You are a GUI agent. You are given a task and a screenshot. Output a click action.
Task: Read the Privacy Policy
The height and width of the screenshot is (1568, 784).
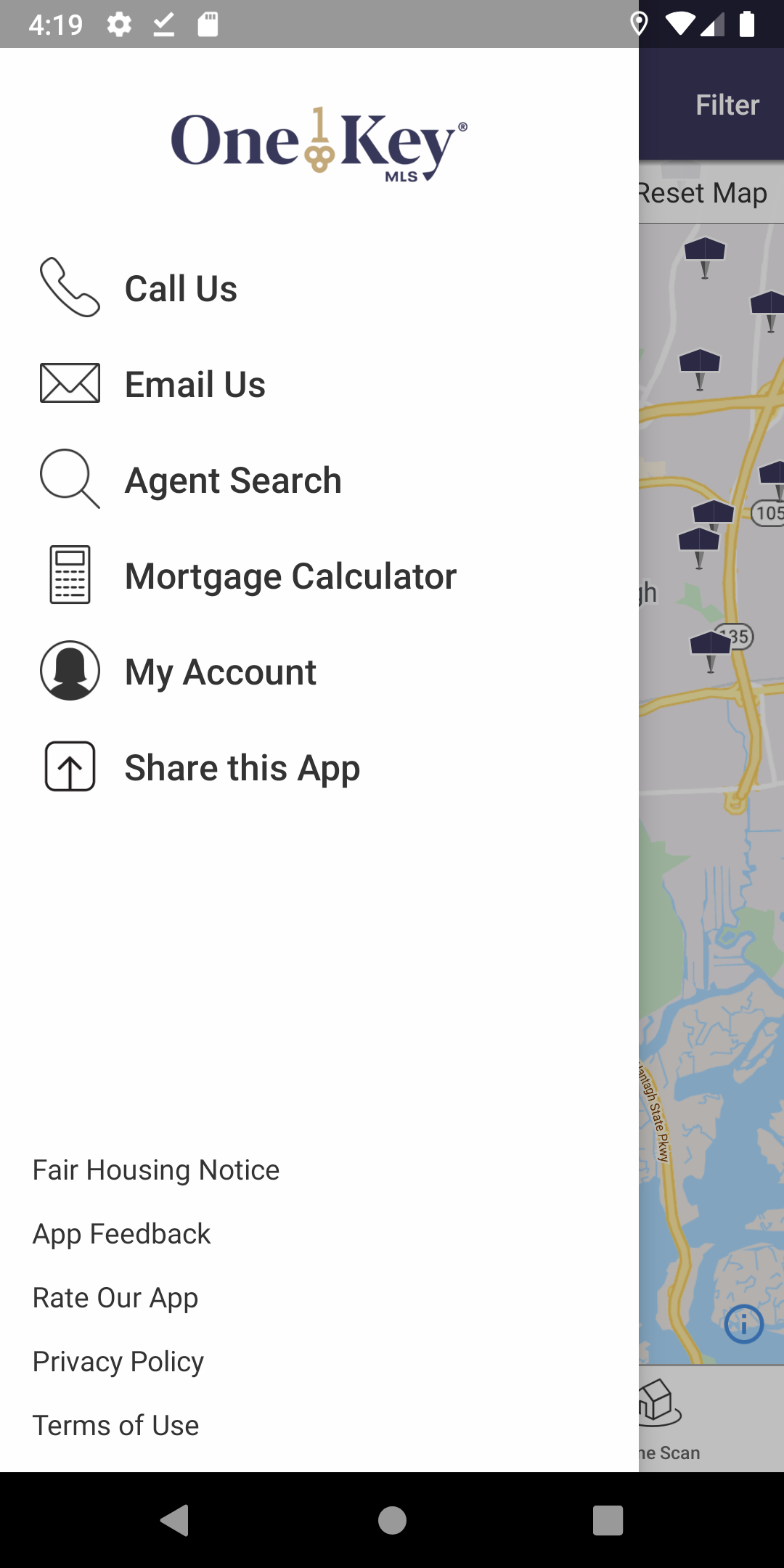click(118, 1362)
